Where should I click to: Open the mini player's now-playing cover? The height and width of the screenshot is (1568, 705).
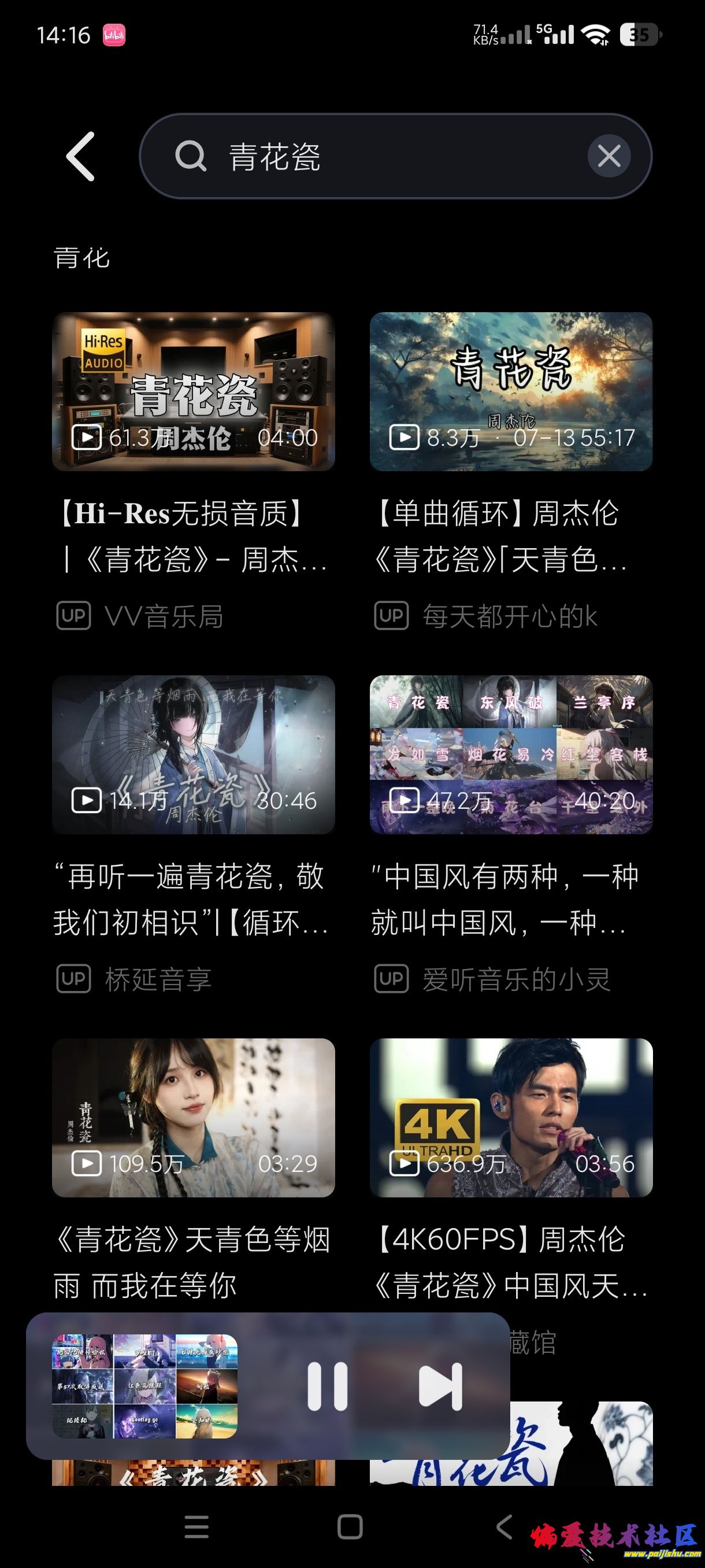tap(145, 1386)
